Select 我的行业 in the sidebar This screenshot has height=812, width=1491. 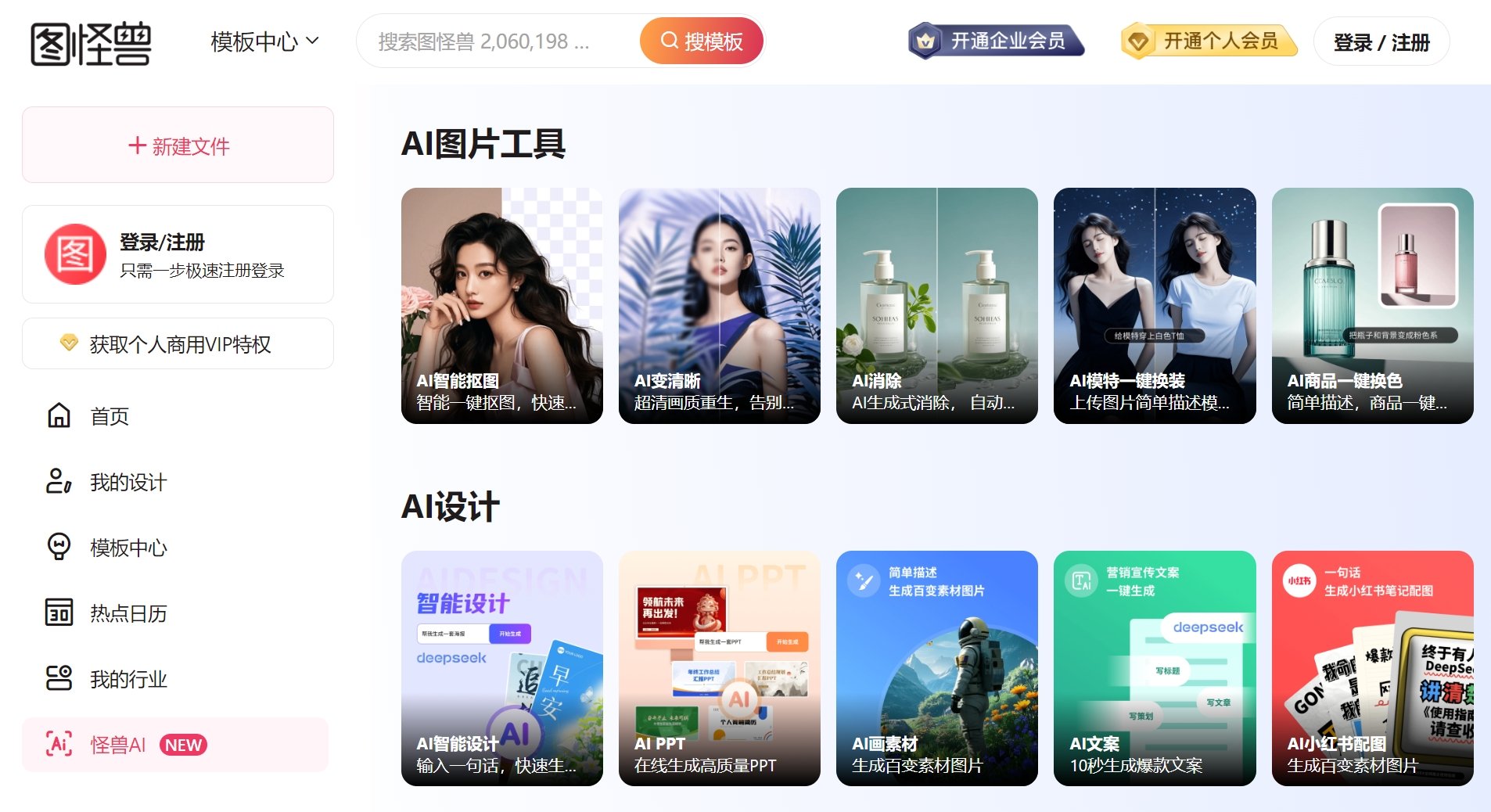click(x=128, y=679)
